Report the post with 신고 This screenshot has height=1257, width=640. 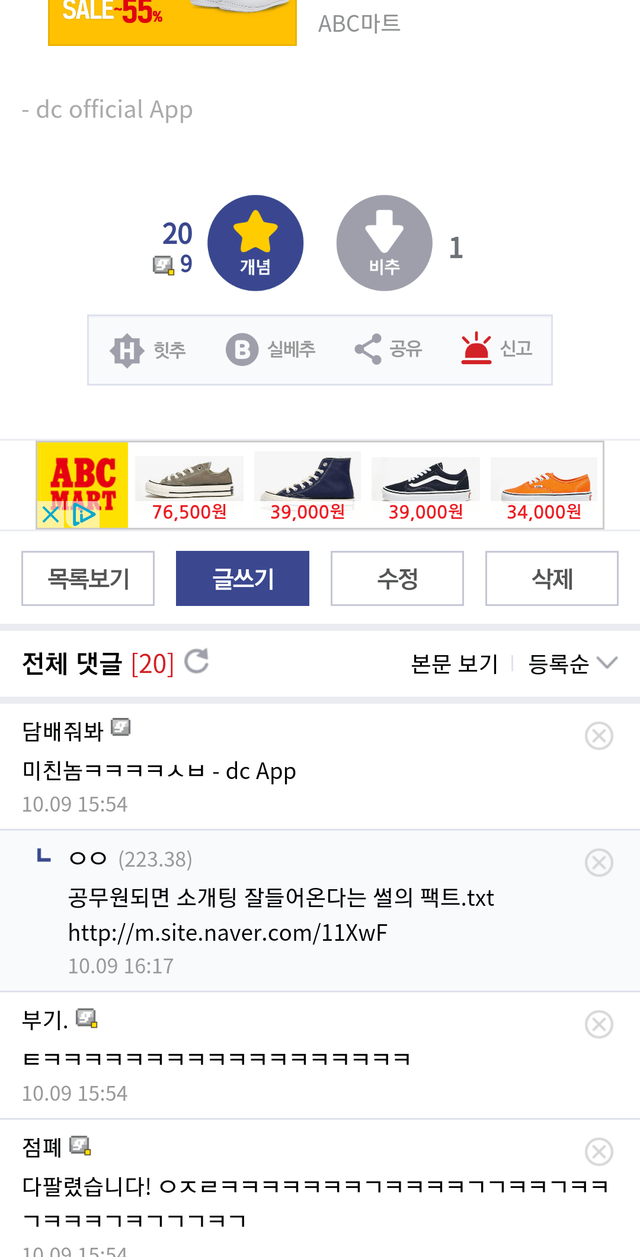pyautogui.click(x=497, y=350)
